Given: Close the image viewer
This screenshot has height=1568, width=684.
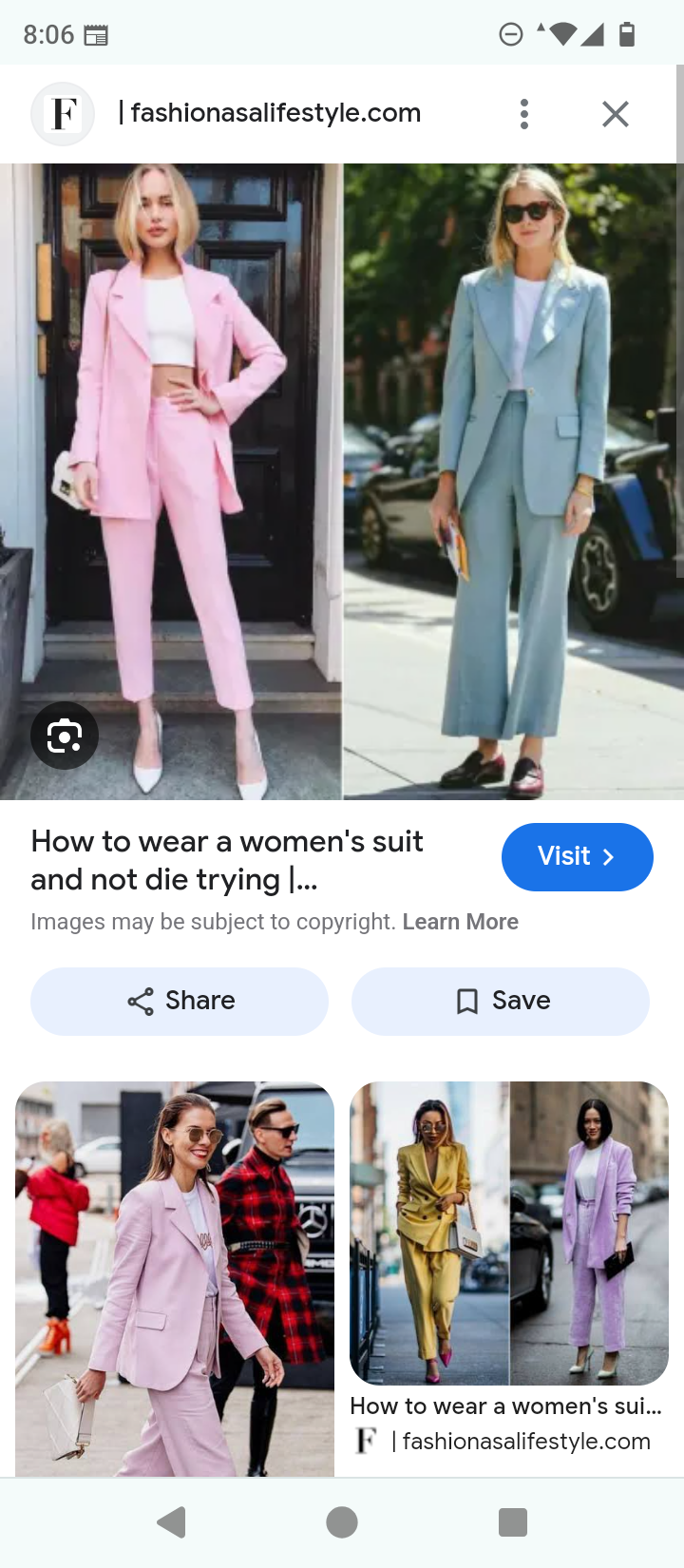Looking at the screenshot, I should [x=616, y=114].
